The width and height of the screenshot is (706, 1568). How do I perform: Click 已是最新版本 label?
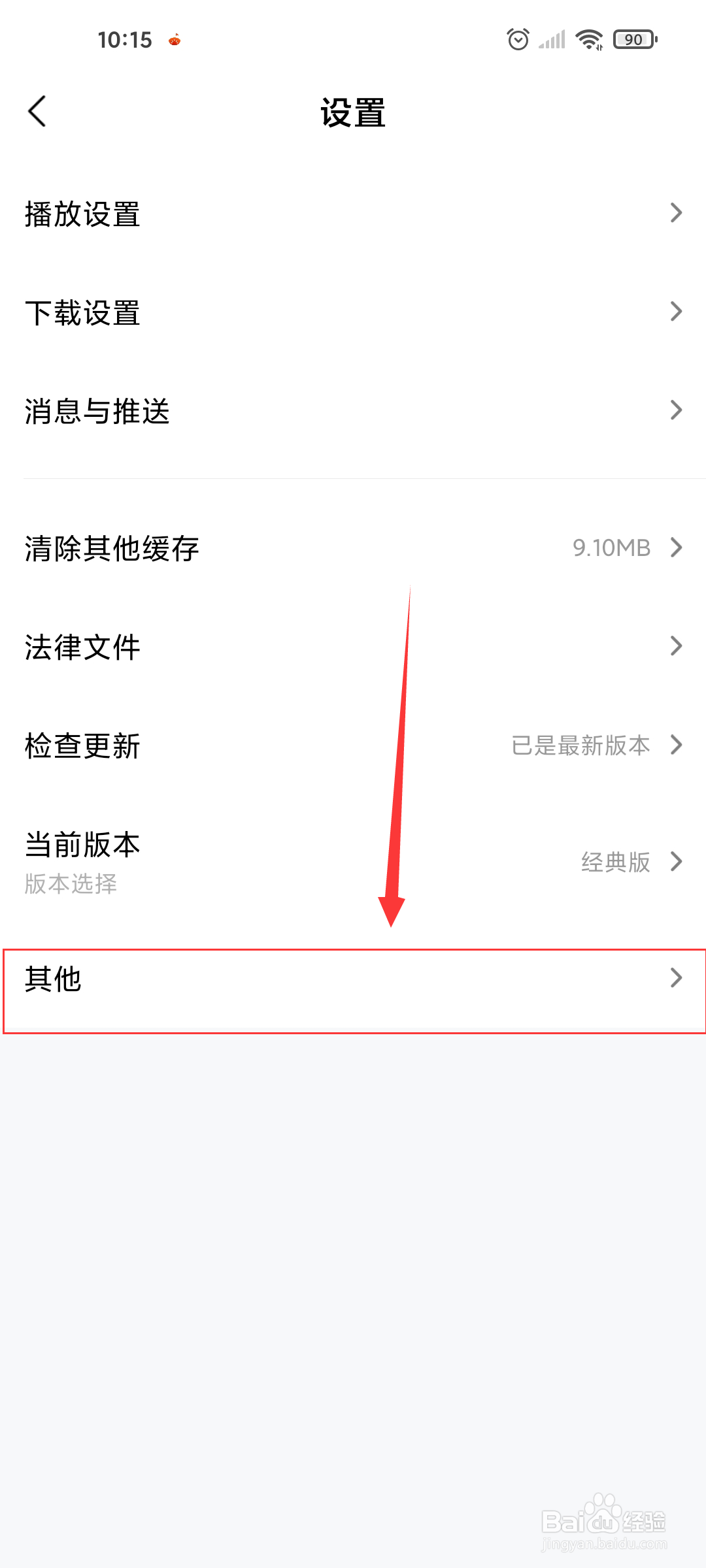point(580,745)
